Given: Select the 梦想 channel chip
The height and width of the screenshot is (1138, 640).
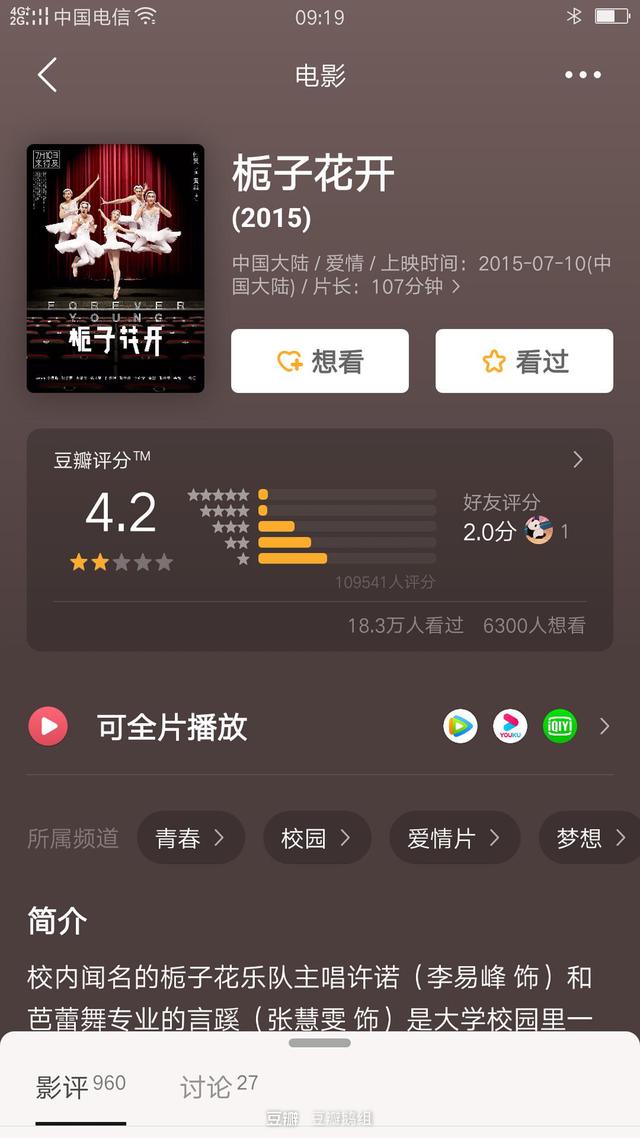Looking at the screenshot, I should [x=590, y=838].
